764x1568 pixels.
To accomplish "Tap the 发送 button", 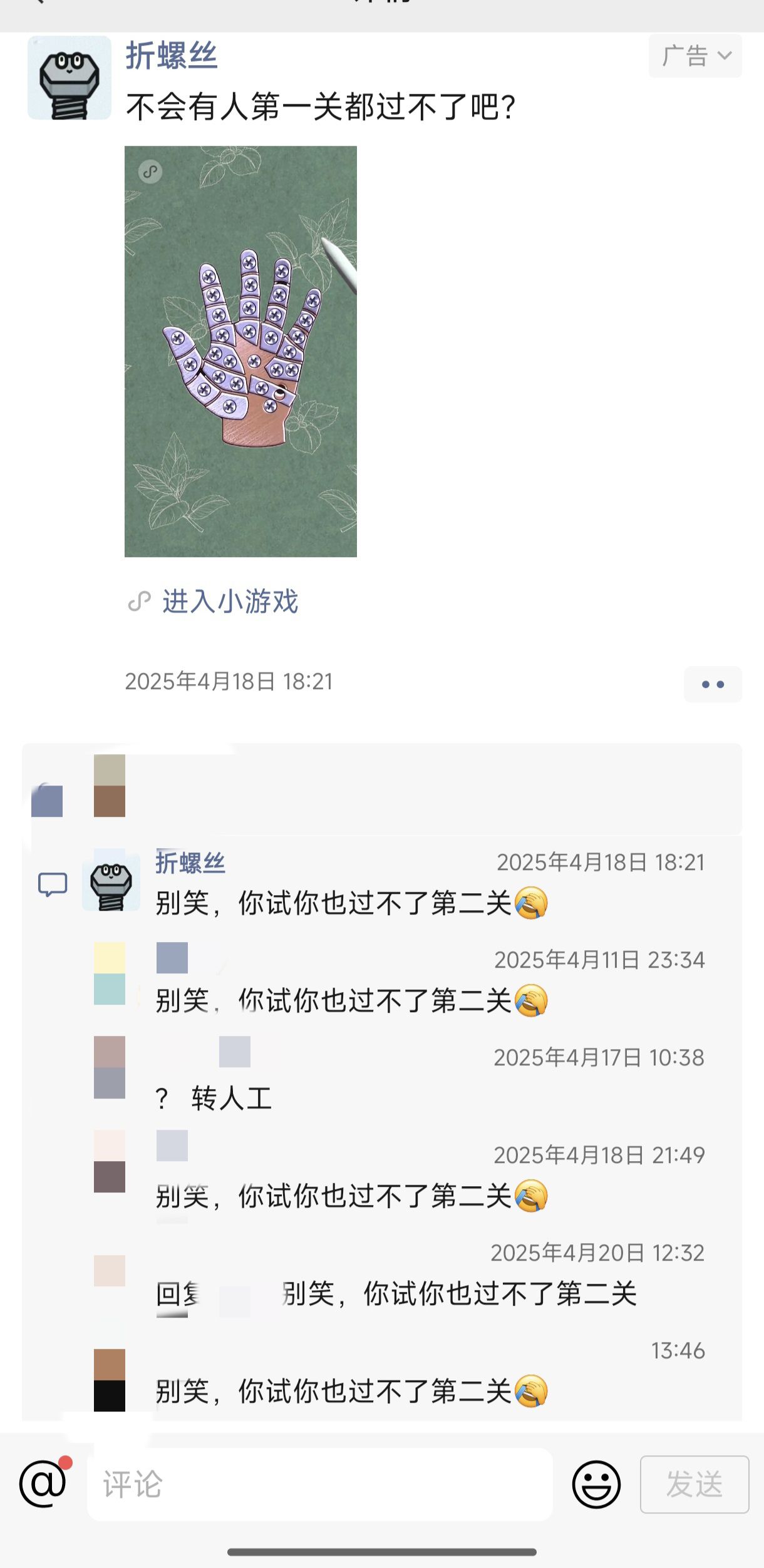I will (694, 1484).
